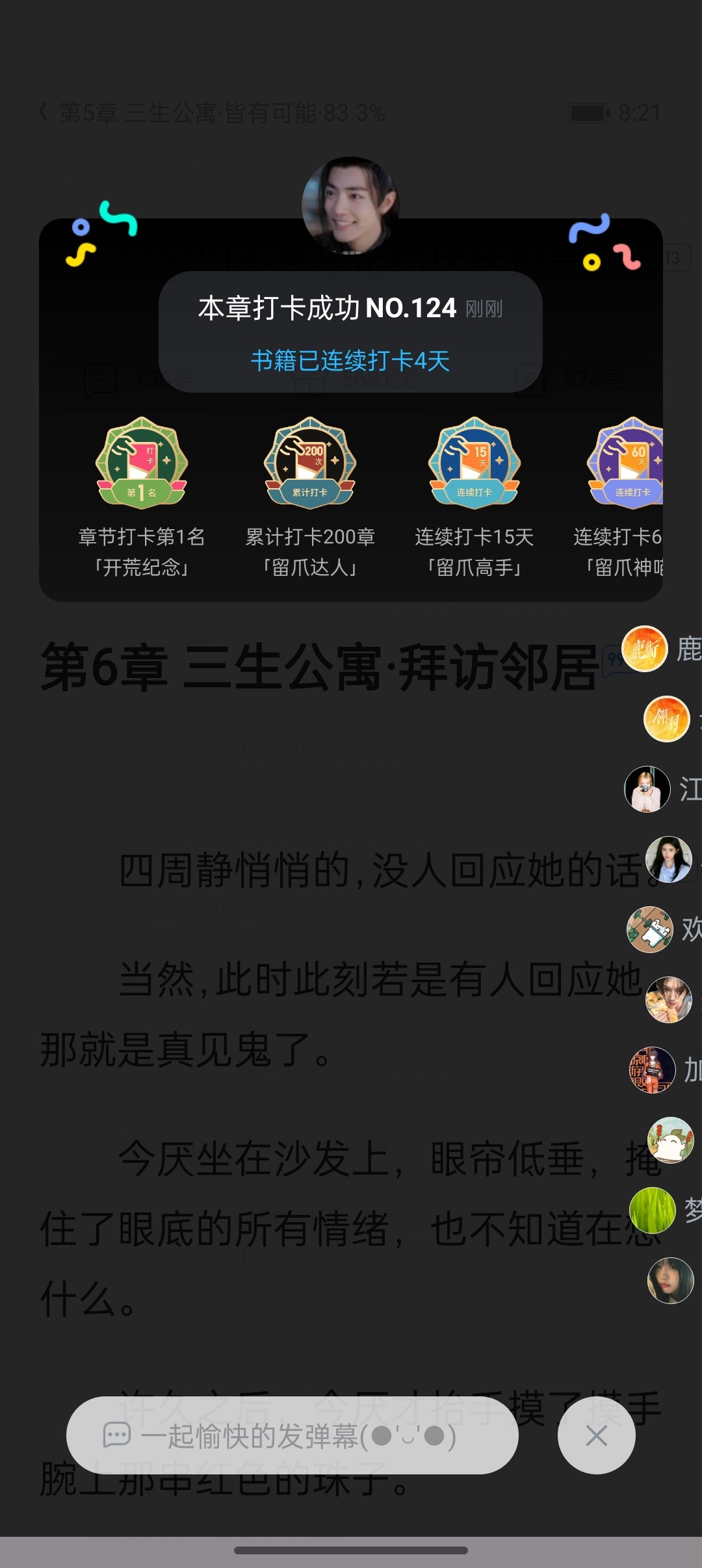The image size is (702, 1568).
Task: Open the 累计打卡200章 留爪达人 badge
Action: pyautogui.click(x=309, y=498)
